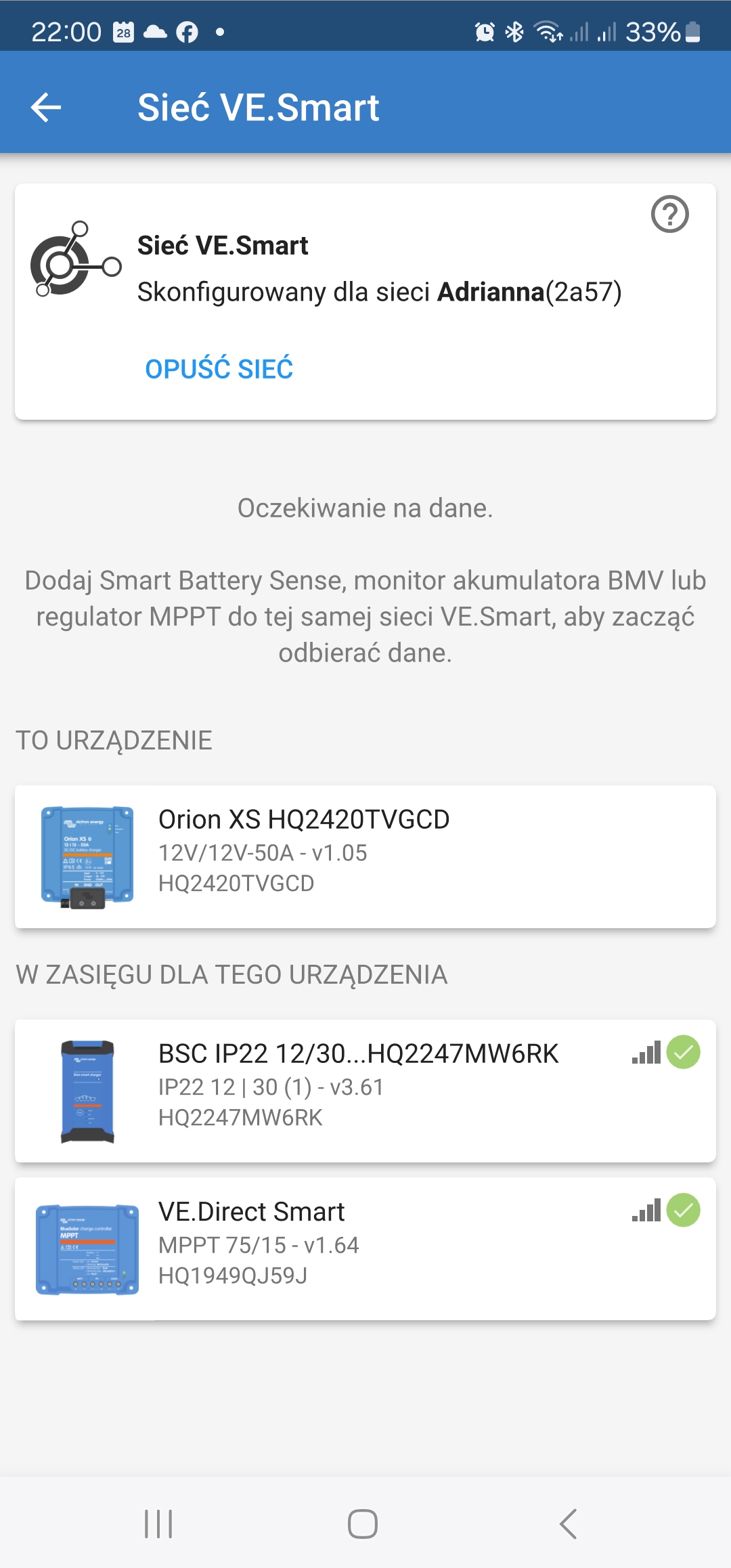Select the BSC IP22 12/30 charger card
731x1568 pixels.
point(365,1091)
